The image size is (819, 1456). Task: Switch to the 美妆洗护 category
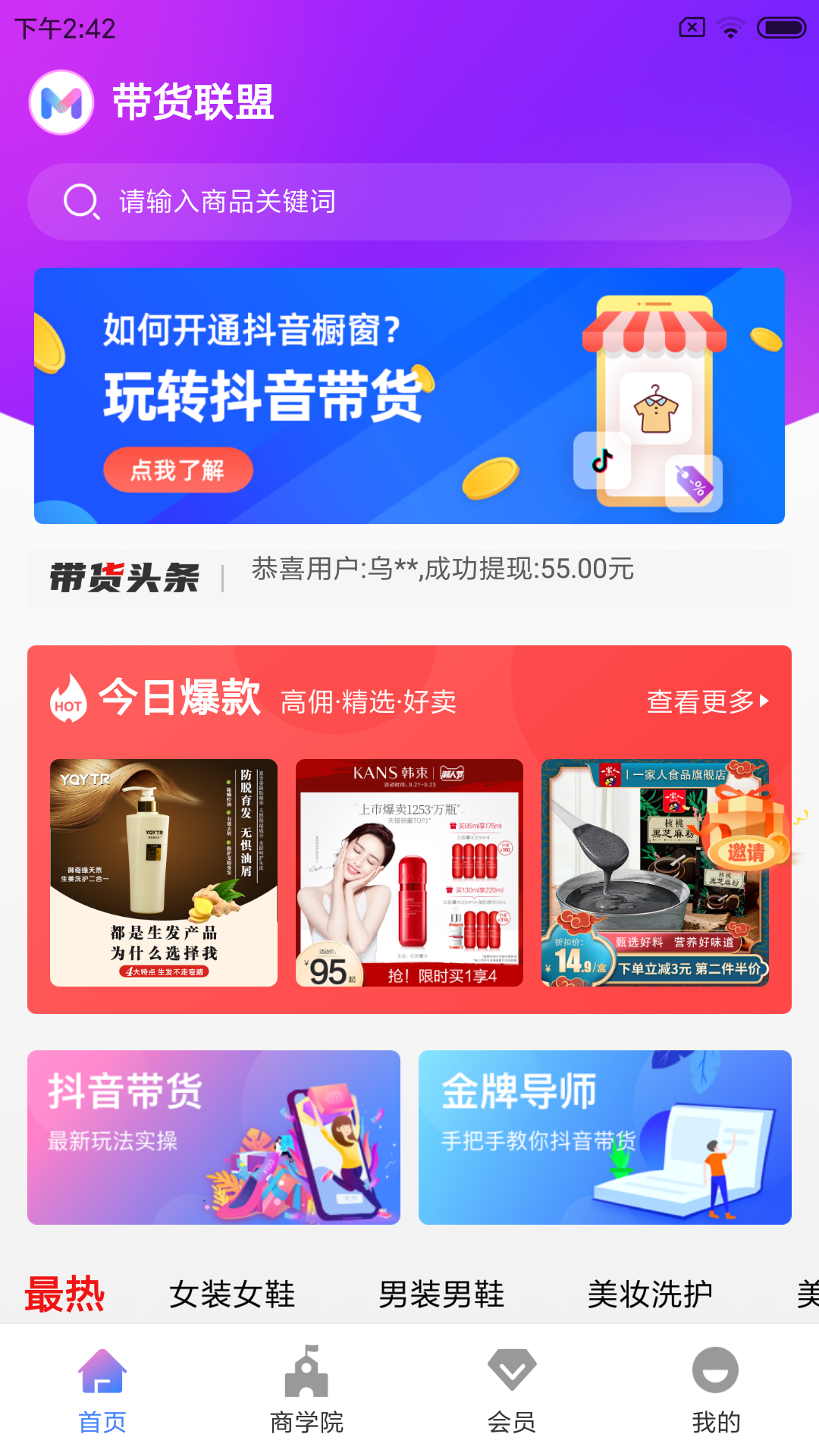click(650, 1294)
